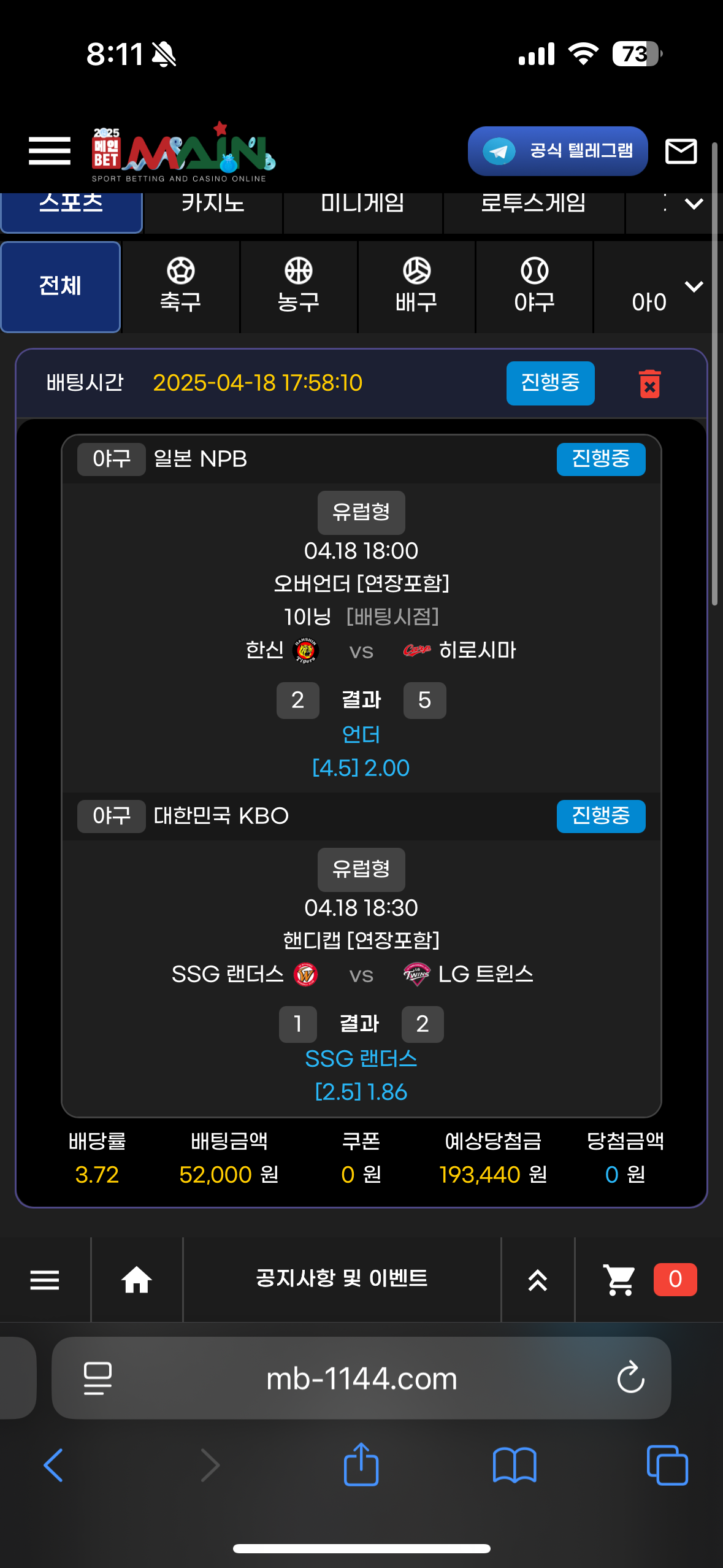Reload the page in Safari

click(x=630, y=1378)
